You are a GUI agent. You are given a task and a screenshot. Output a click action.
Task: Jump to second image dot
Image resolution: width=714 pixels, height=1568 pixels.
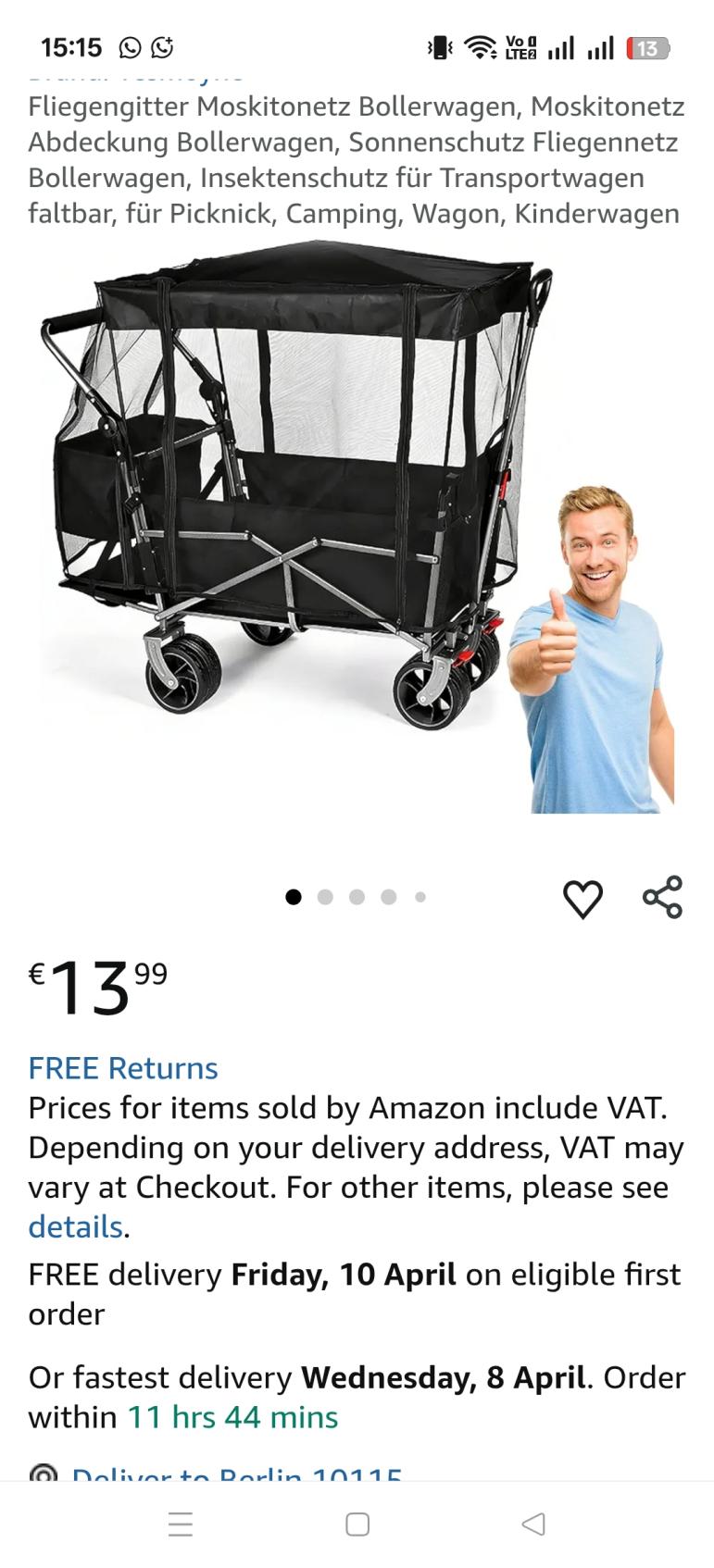[325, 897]
